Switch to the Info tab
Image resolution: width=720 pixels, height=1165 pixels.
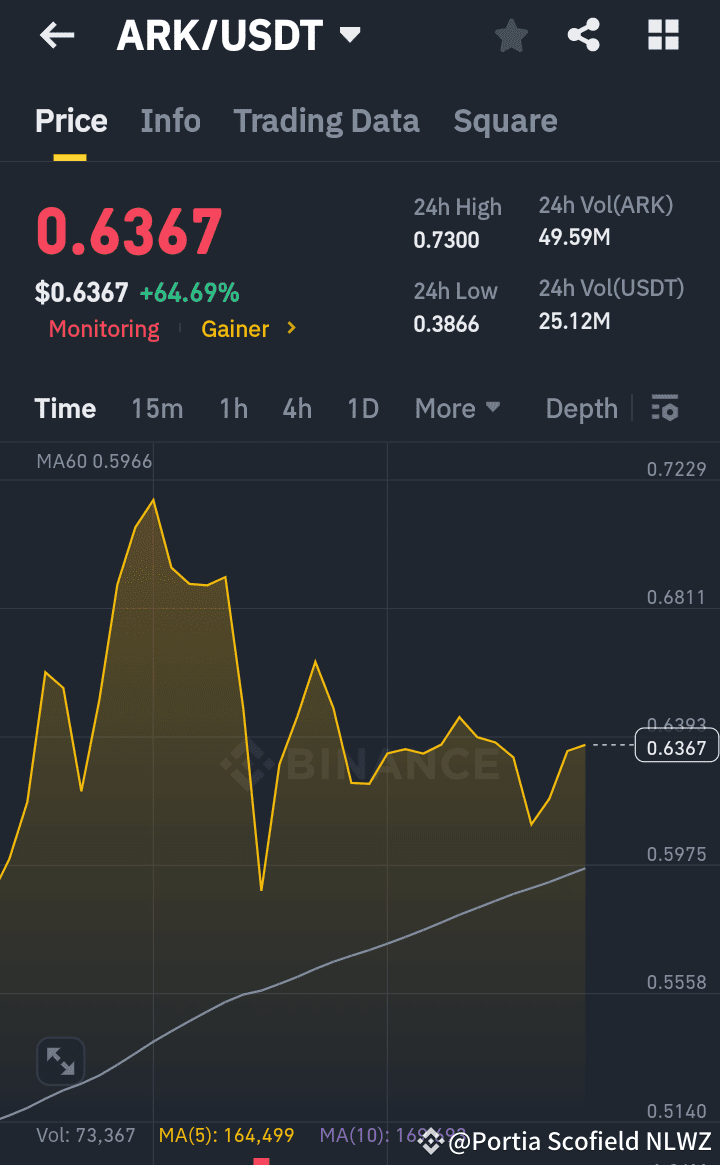coord(170,120)
